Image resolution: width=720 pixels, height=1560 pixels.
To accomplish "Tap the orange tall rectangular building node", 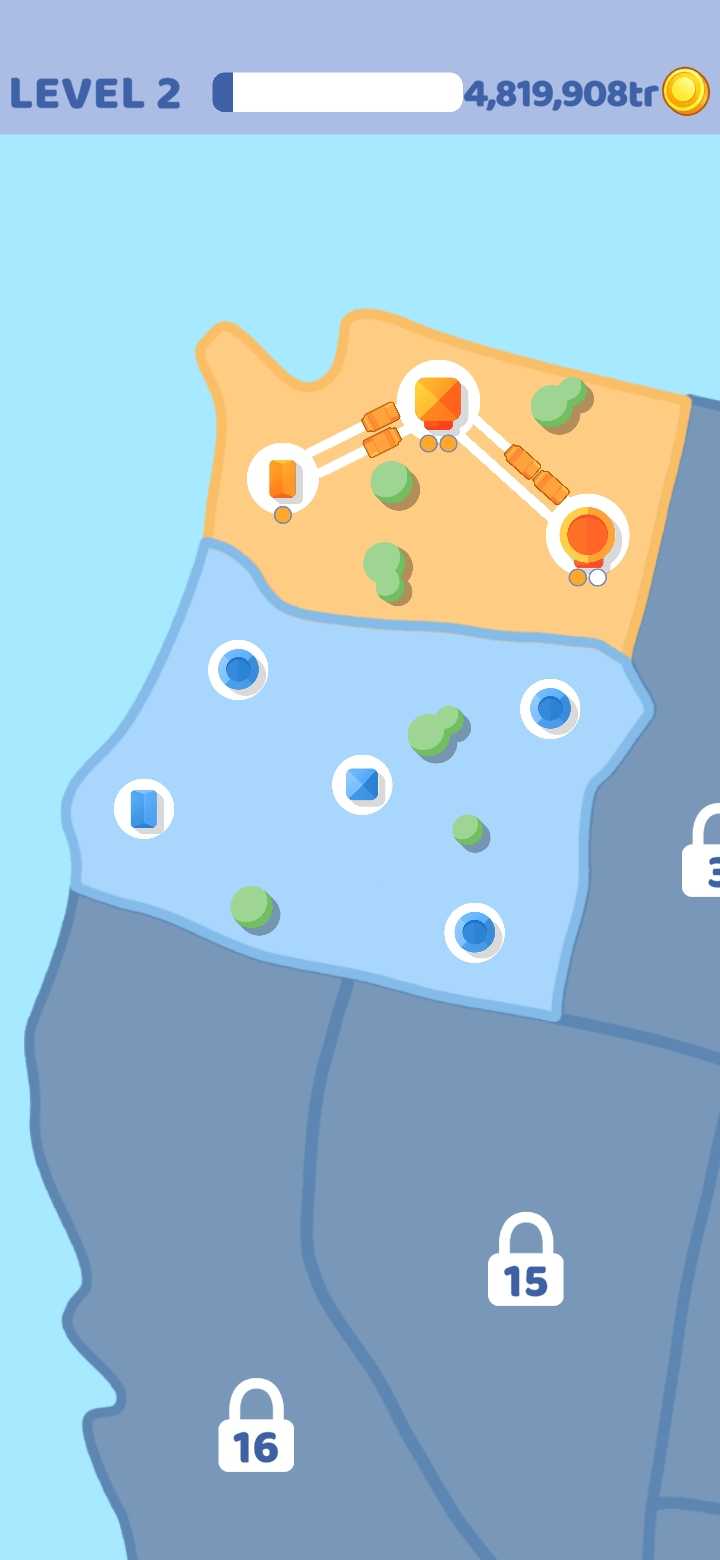I will (283, 478).
